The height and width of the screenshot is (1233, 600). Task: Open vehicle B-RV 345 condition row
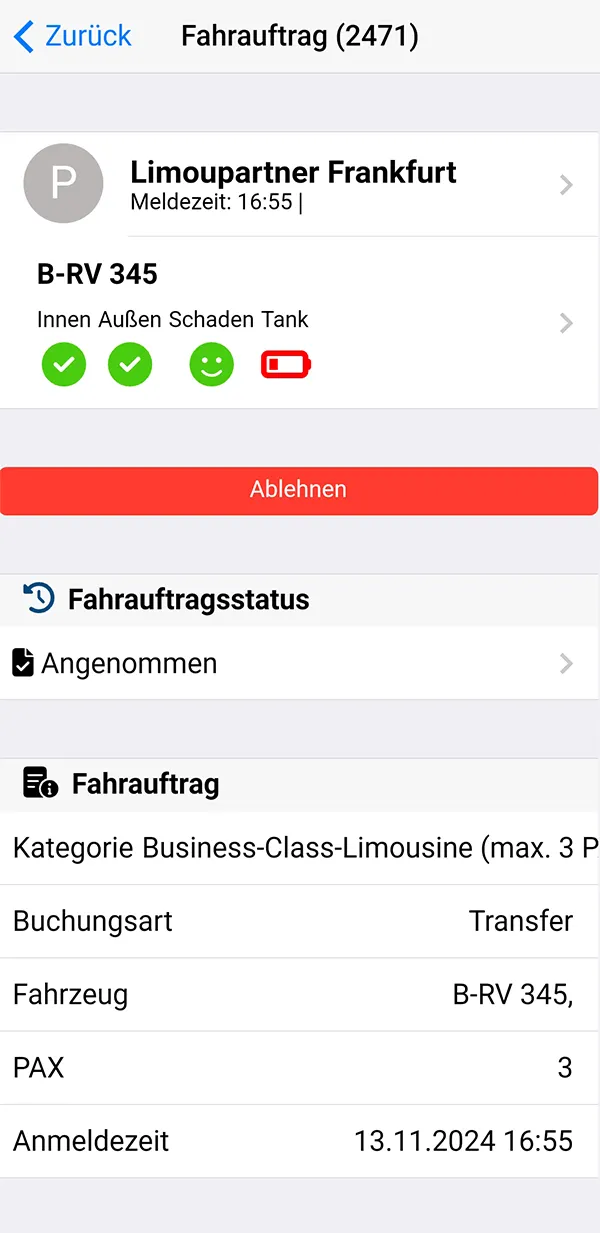[x=300, y=322]
